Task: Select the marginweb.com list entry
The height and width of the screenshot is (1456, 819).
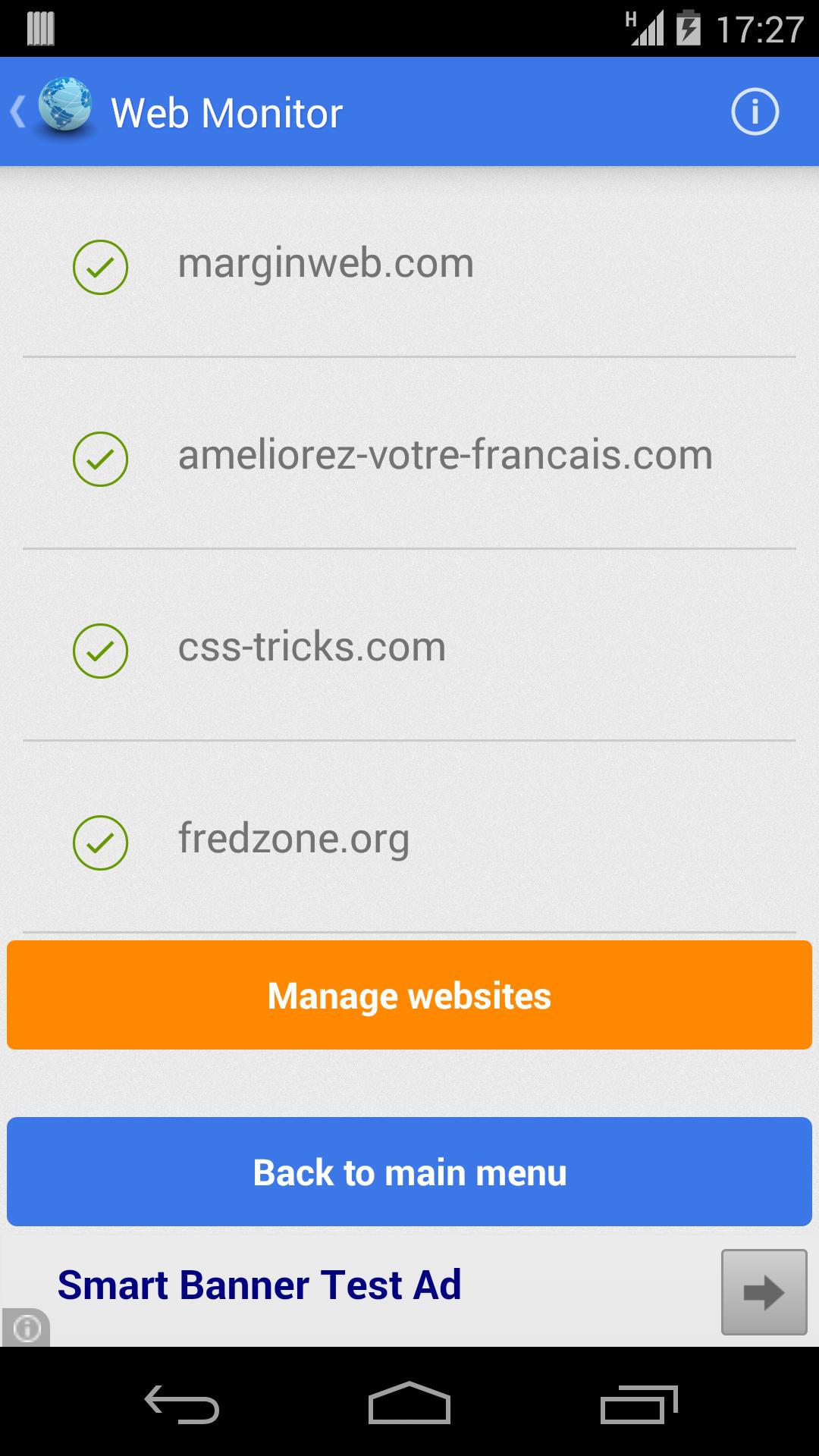Action: click(326, 264)
